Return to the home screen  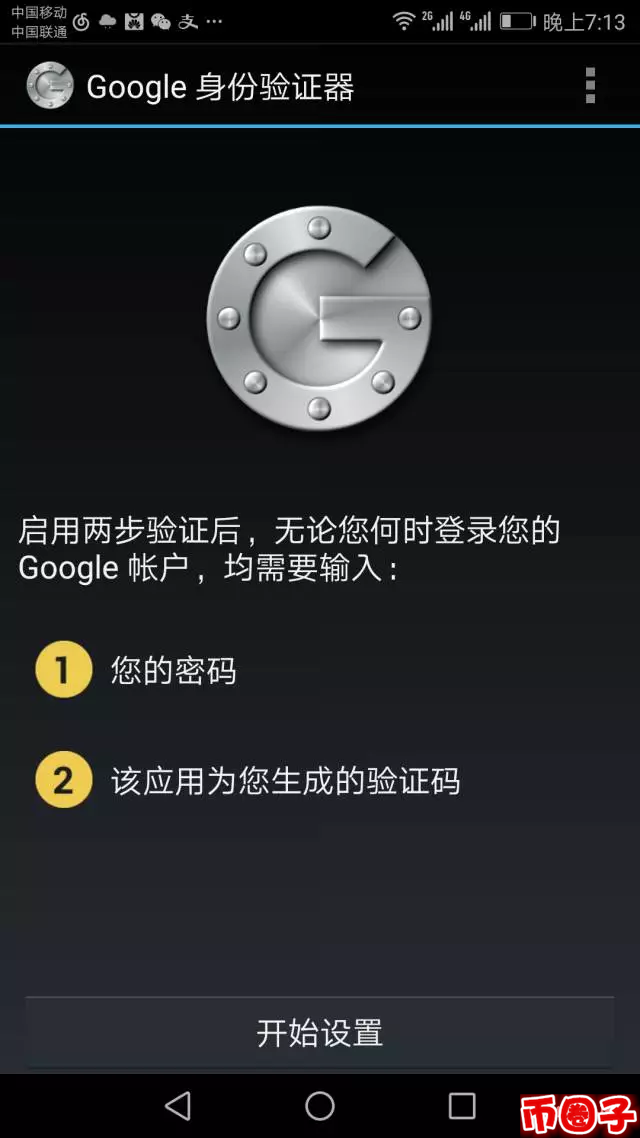coord(320,1105)
